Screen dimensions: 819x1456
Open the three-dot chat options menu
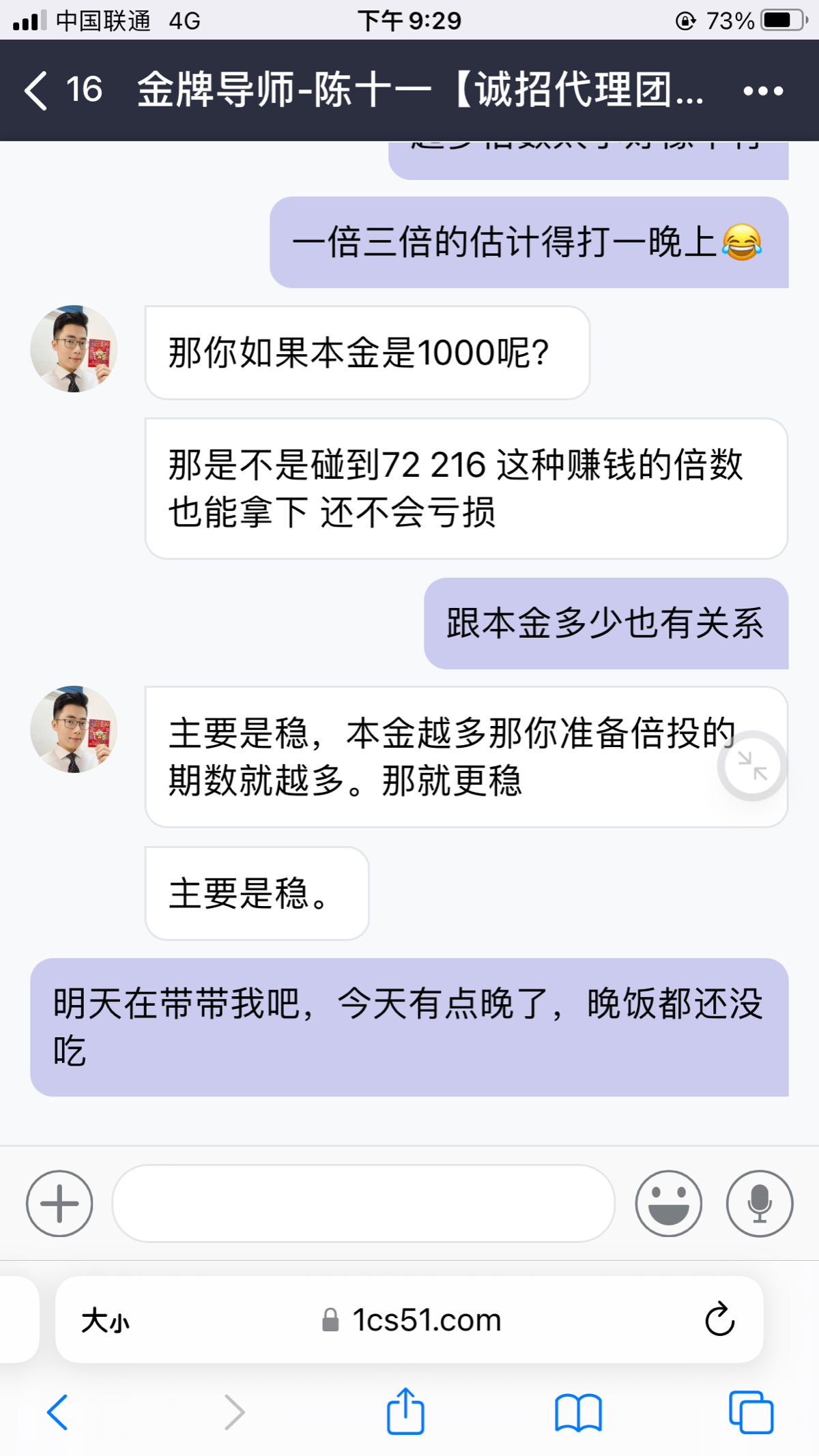pyautogui.click(x=762, y=91)
